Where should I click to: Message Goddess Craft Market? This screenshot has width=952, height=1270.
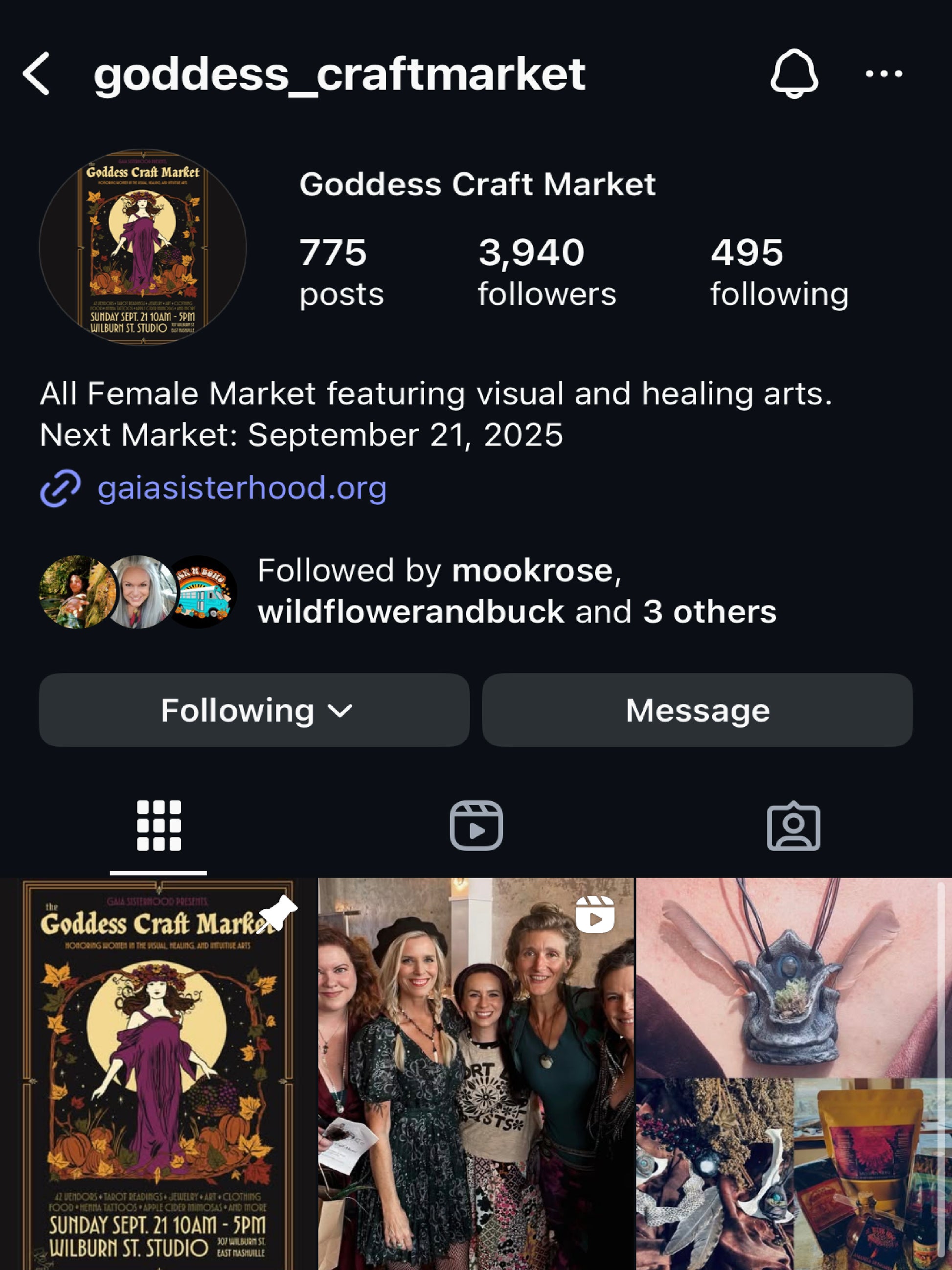[697, 710]
